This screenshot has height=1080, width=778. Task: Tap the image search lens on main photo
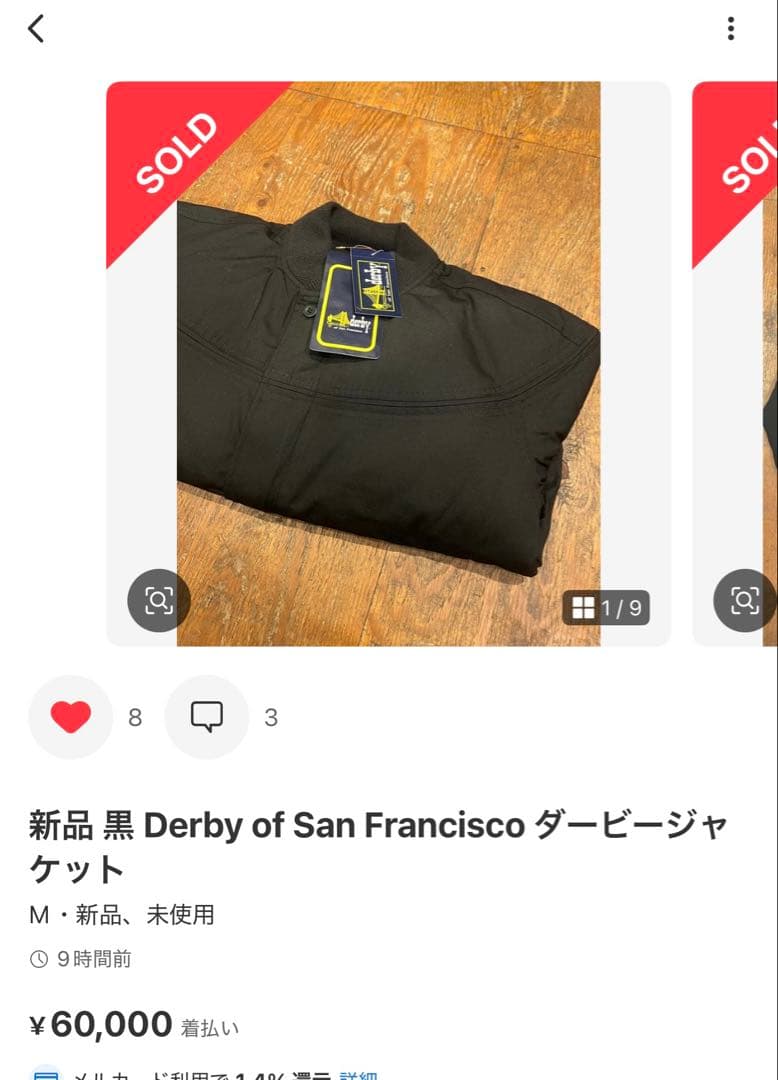(x=158, y=601)
